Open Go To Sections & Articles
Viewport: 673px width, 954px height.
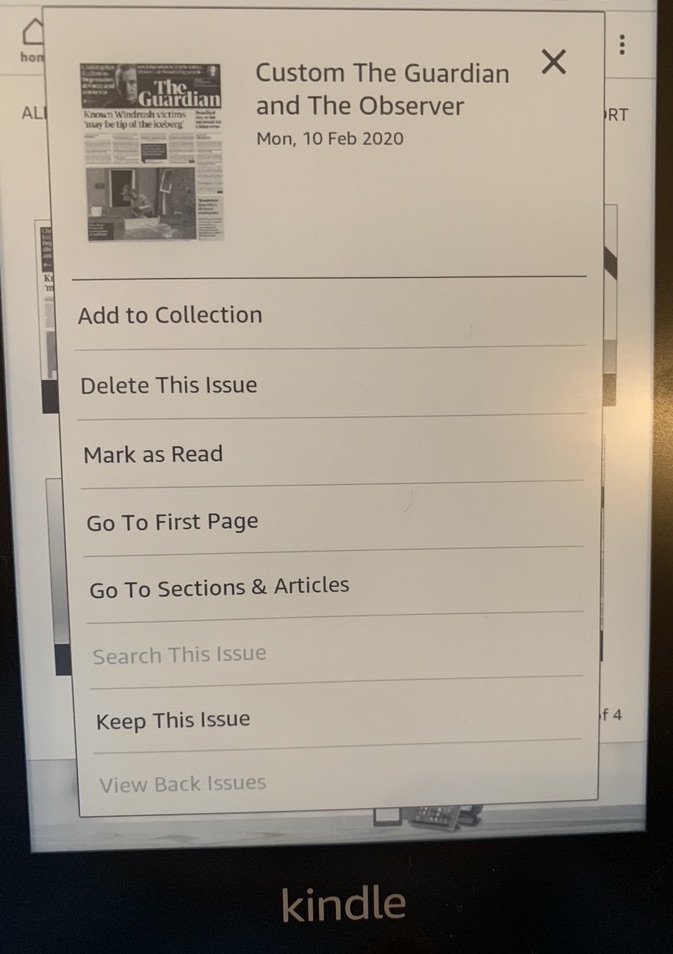219,588
